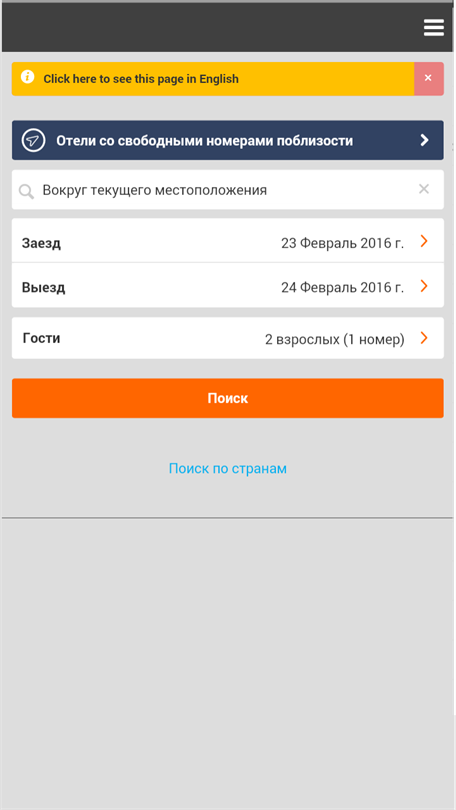Image resolution: width=456 pixels, height=810 pixels.
Task: Dismiss the English language banner
Action: pos(429,79)
